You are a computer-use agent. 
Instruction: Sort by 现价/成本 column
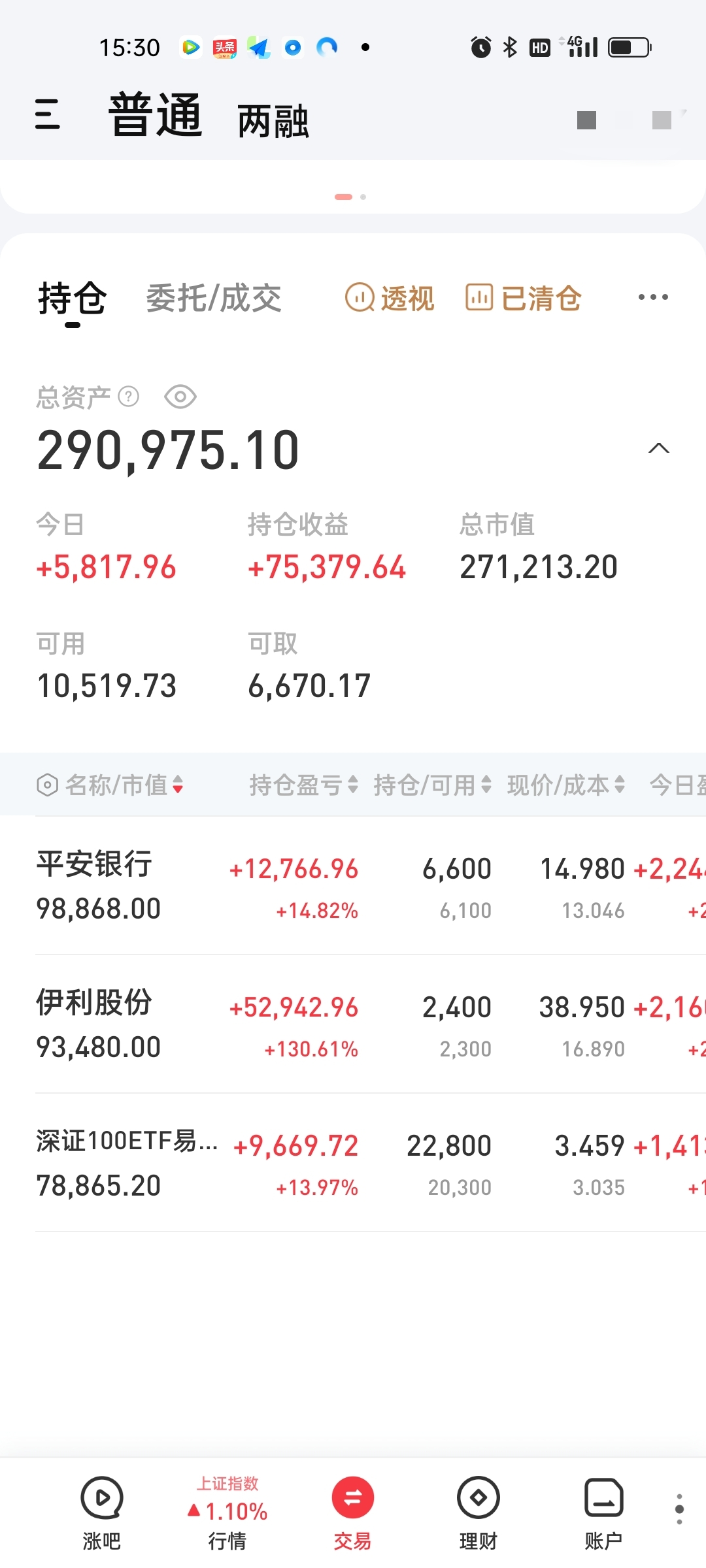click(565, 785)
